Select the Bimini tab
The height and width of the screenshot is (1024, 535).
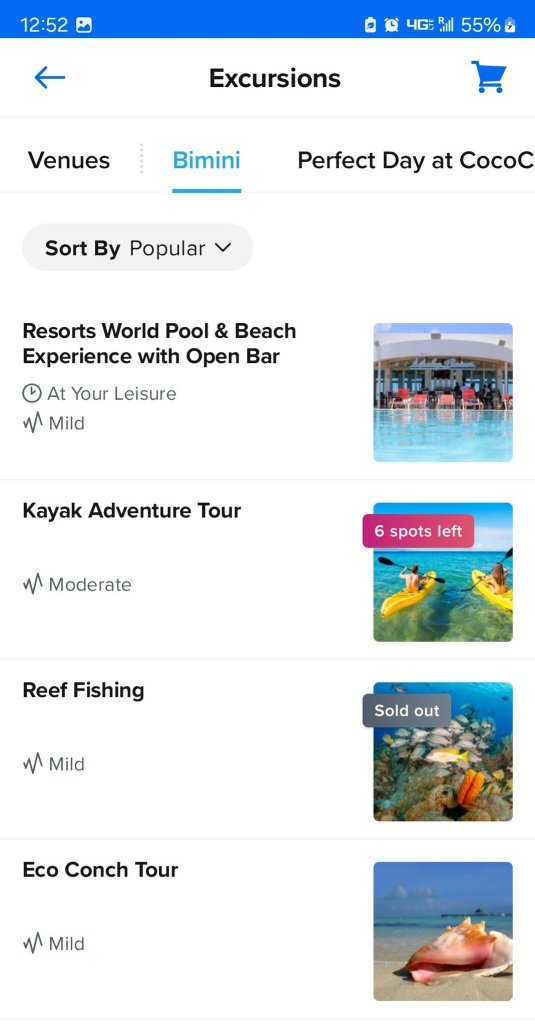tap(206, 161)
